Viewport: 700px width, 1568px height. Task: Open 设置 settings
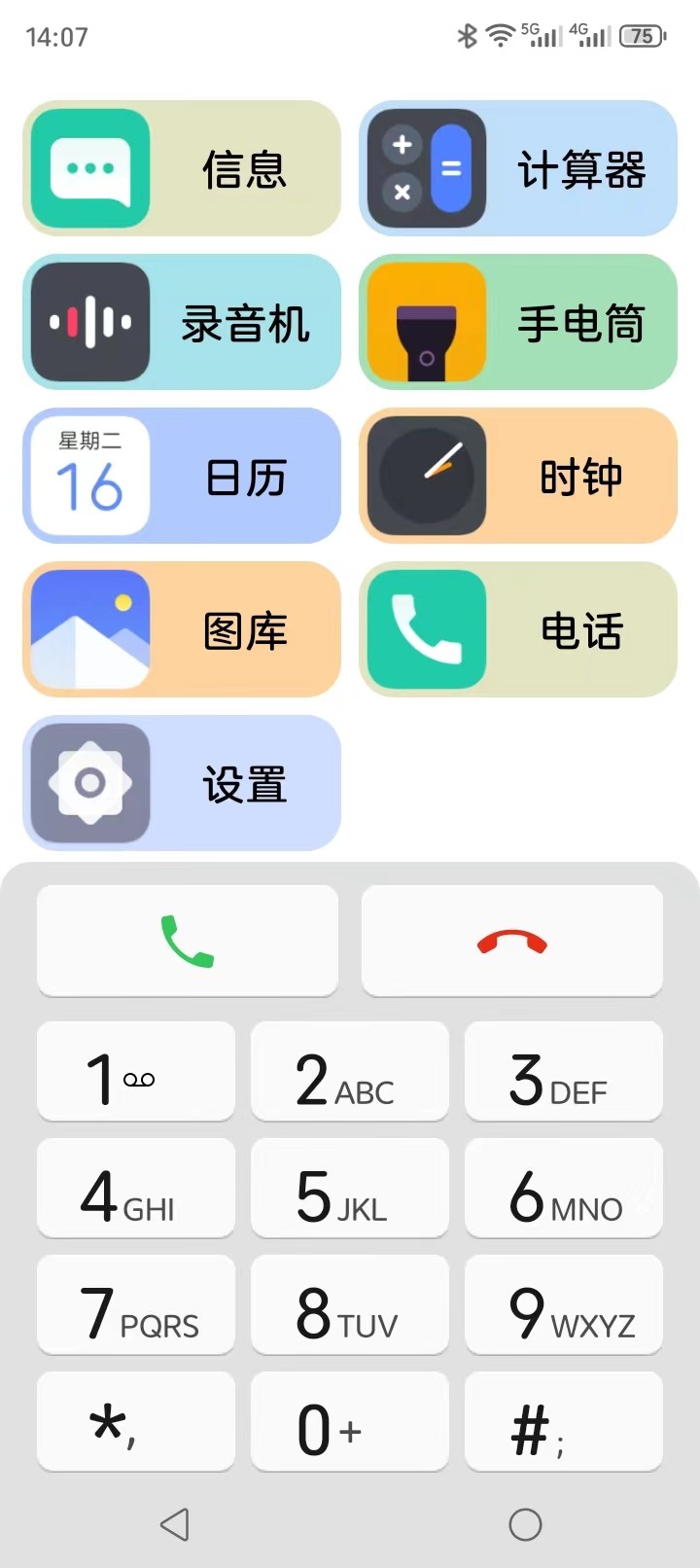click(x=182, y=783)
